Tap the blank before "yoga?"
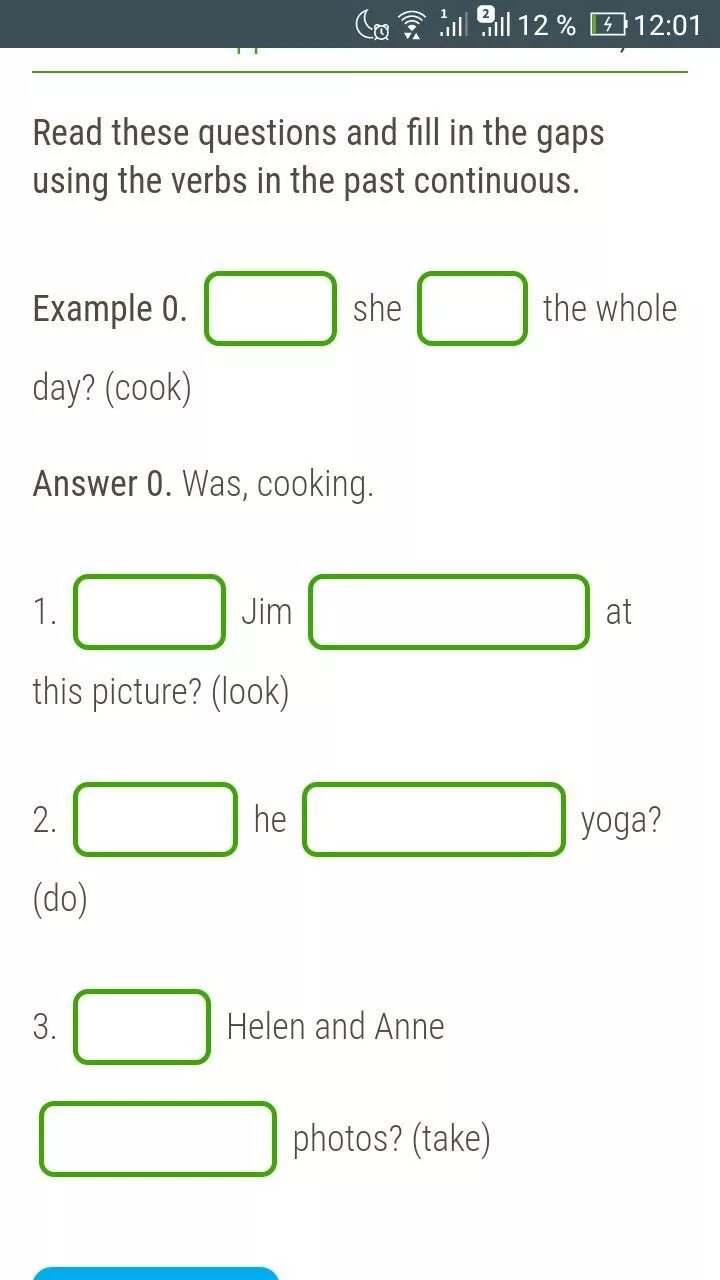The image size is (720, 1280). click(x=434, y=819)
